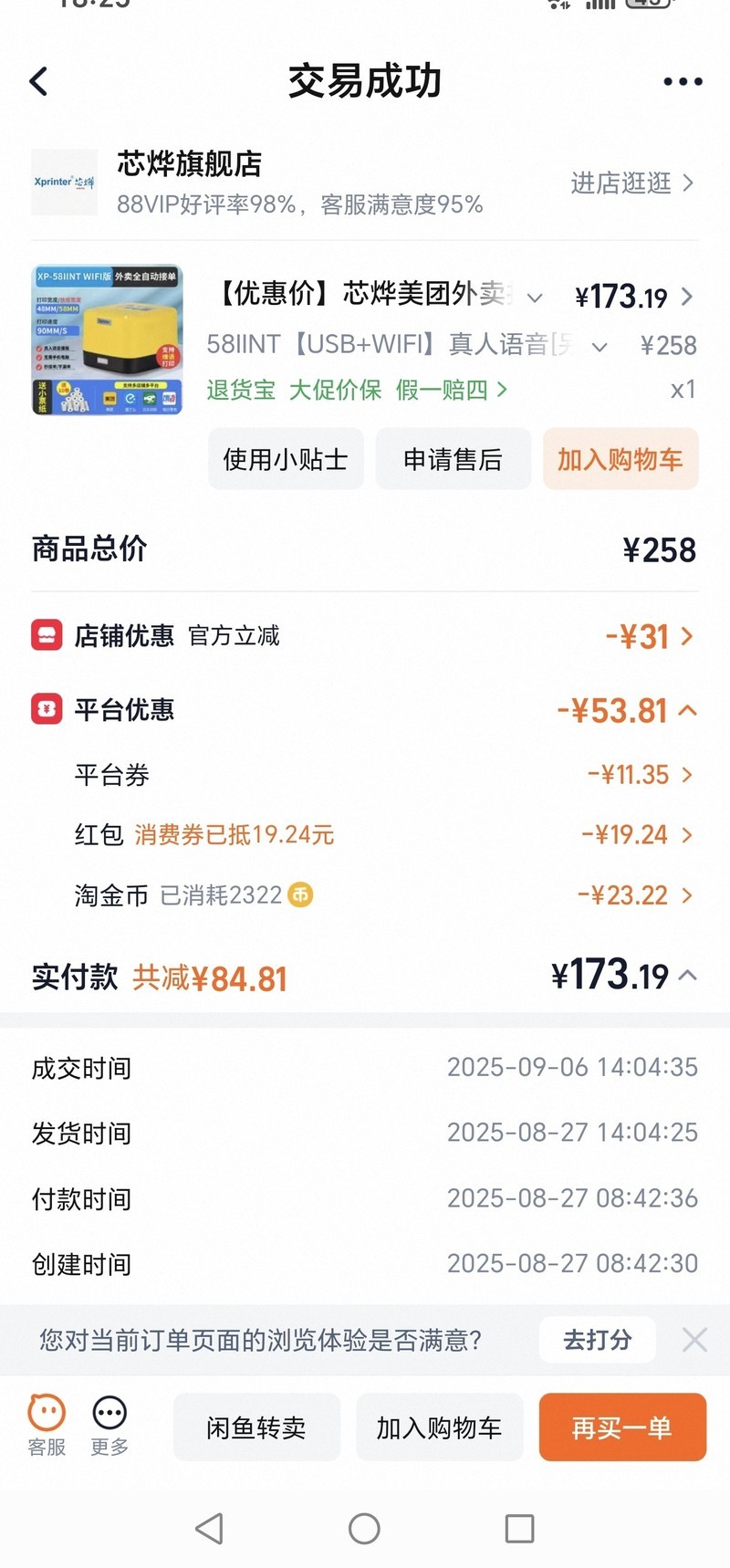Enter the store via 进店逛逛
730x1568 pixels.
coord(631,183)
